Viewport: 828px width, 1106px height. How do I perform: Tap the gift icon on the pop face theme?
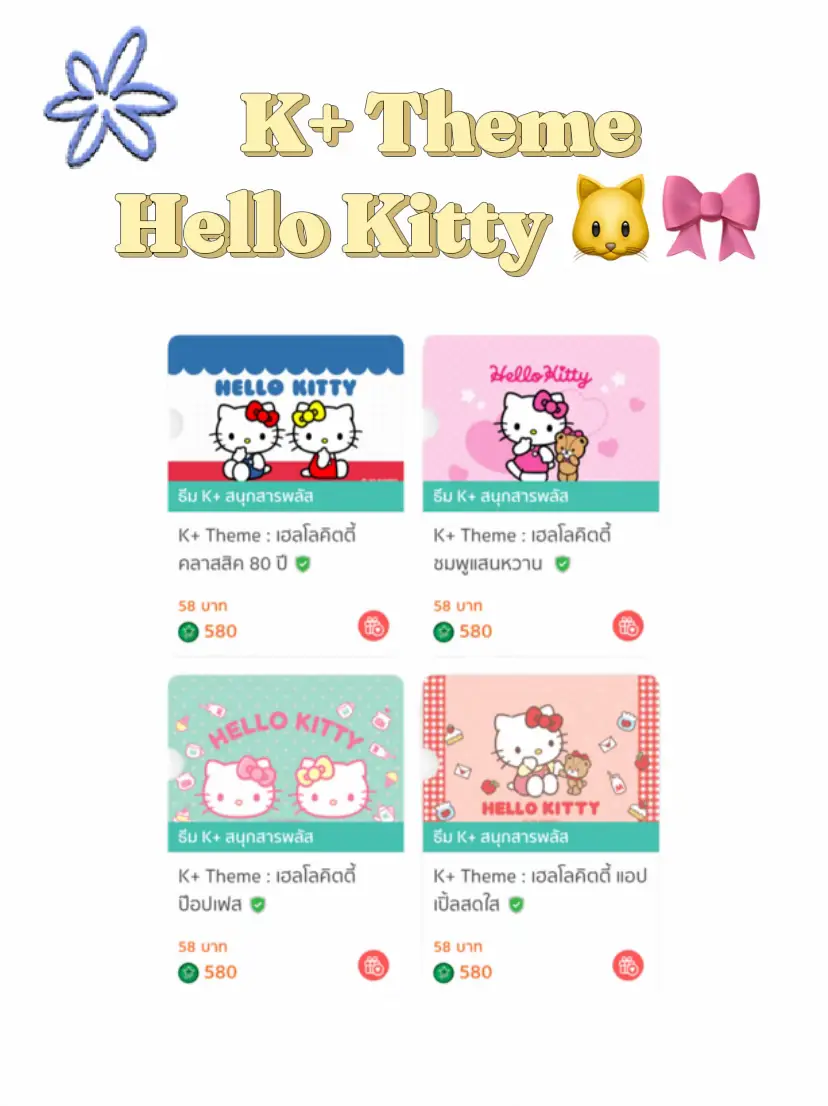(373, 967)
